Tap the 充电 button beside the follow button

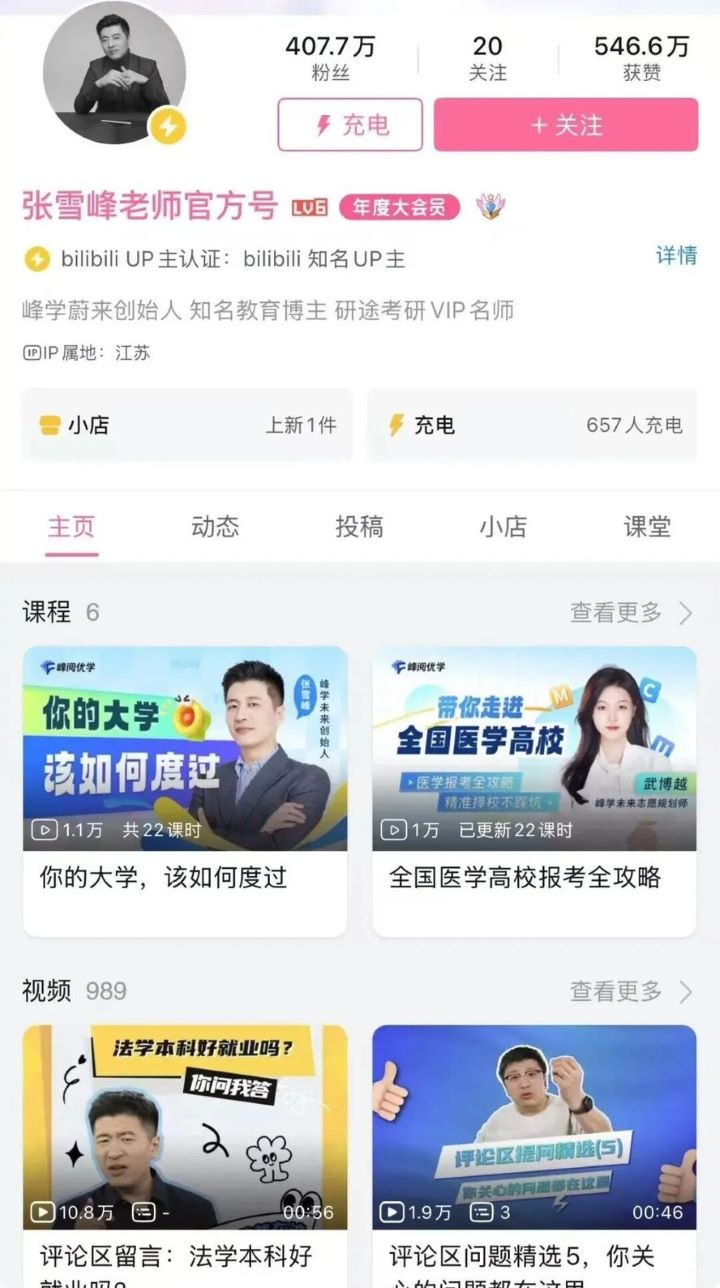[350, 125]
